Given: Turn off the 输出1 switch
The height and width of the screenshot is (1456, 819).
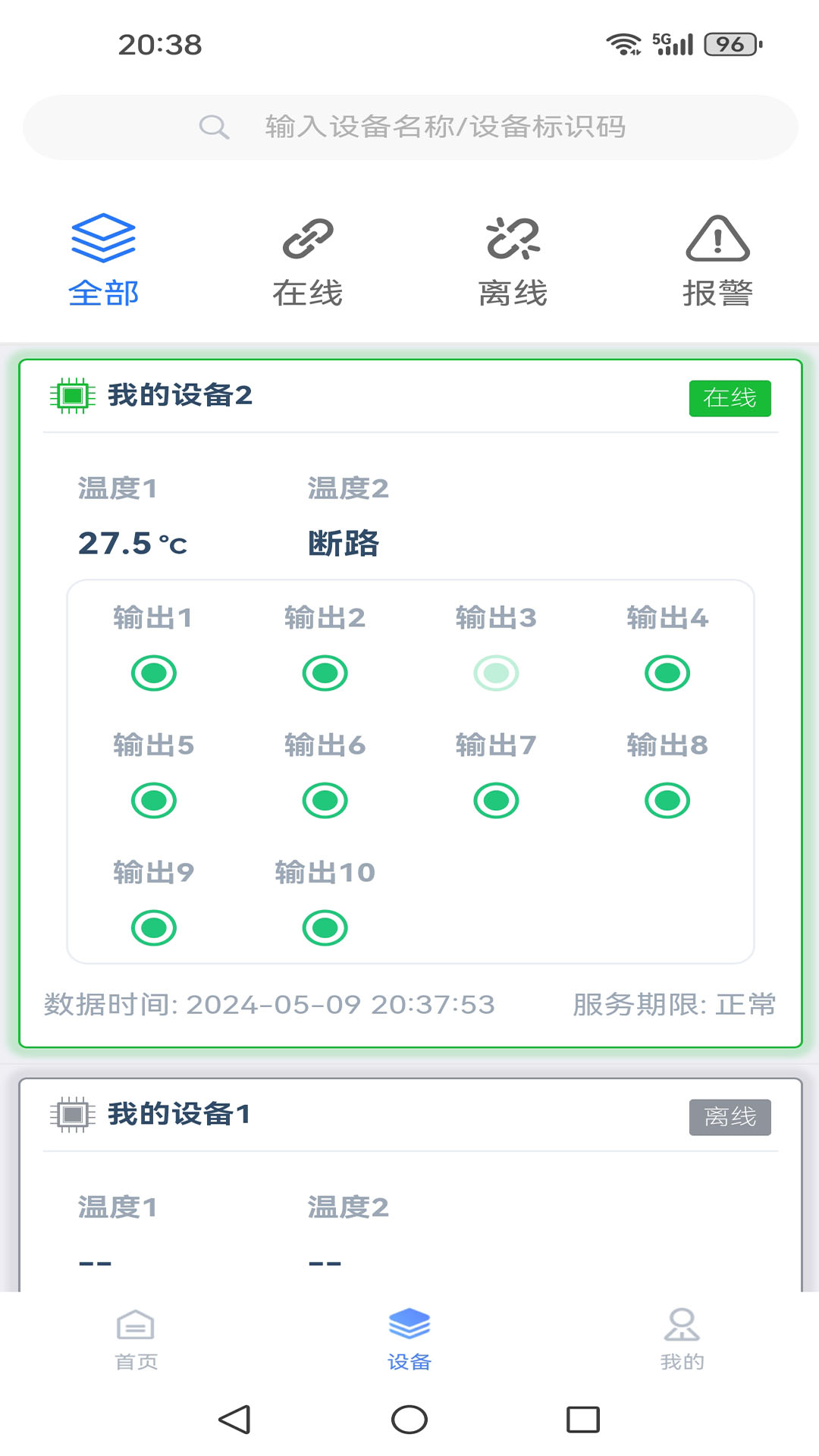Looking at the screenshot, I should [153, 672].
